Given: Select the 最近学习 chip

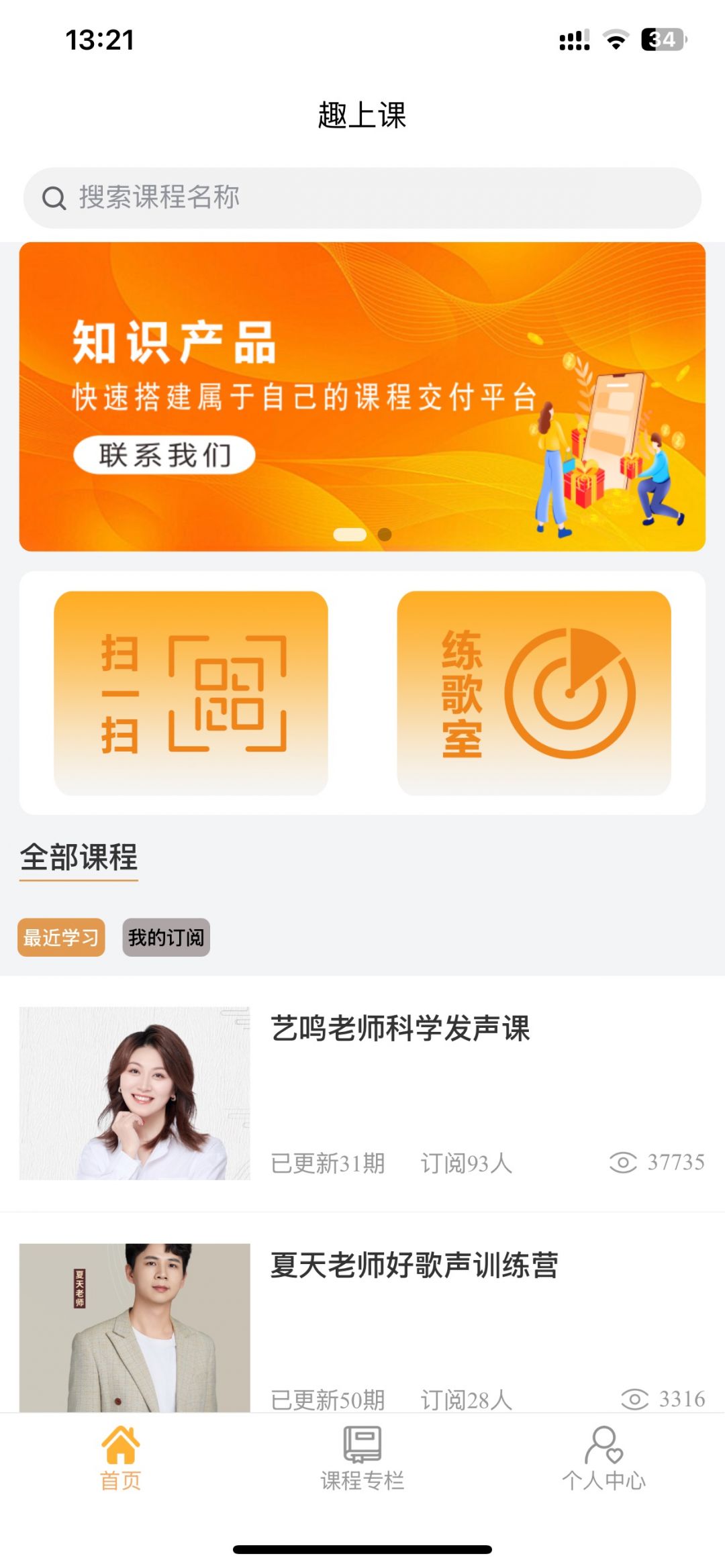Looking at the screenshot, I should [61, 937].
